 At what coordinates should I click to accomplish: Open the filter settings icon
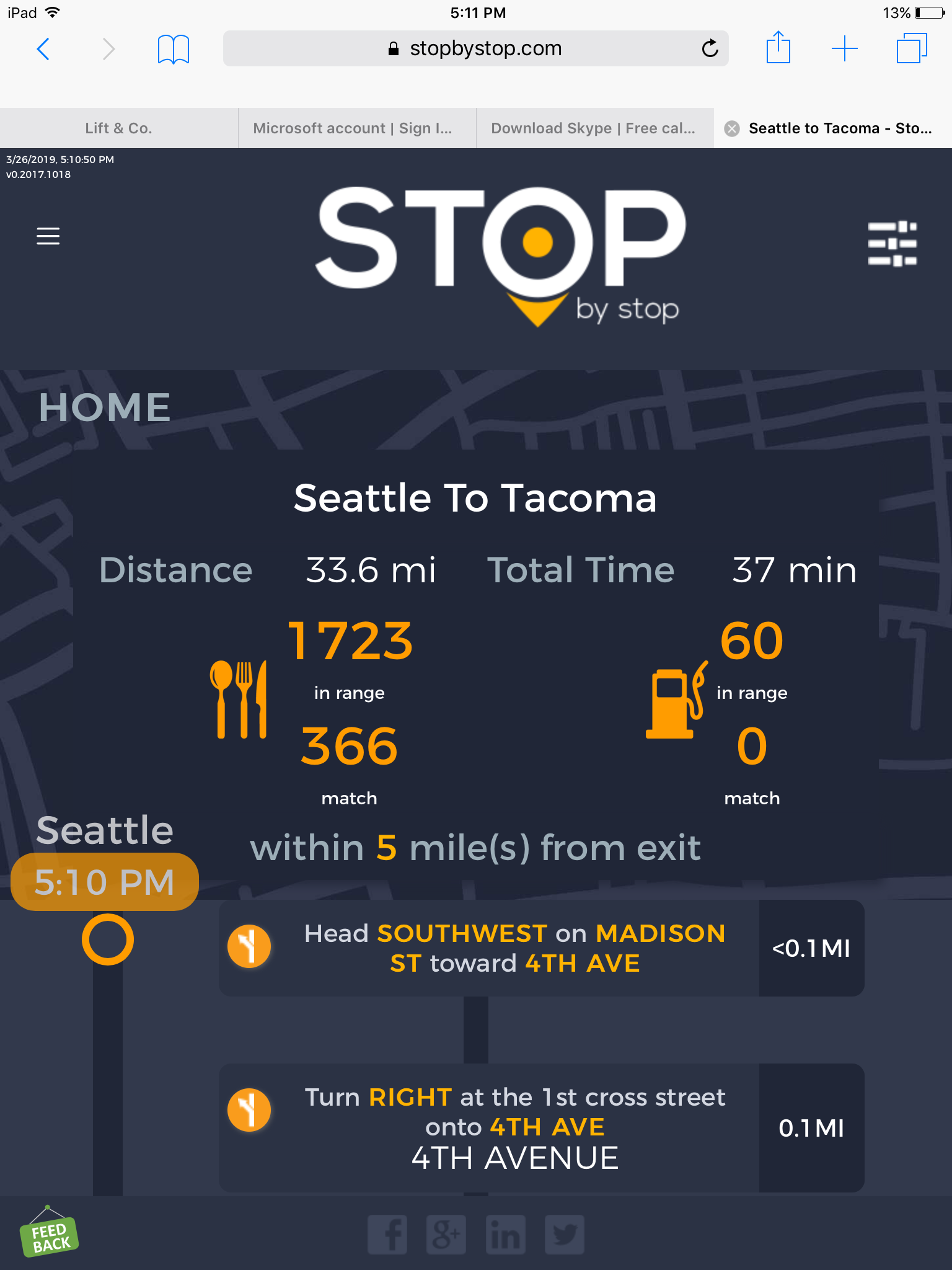(x=892, y=244)
